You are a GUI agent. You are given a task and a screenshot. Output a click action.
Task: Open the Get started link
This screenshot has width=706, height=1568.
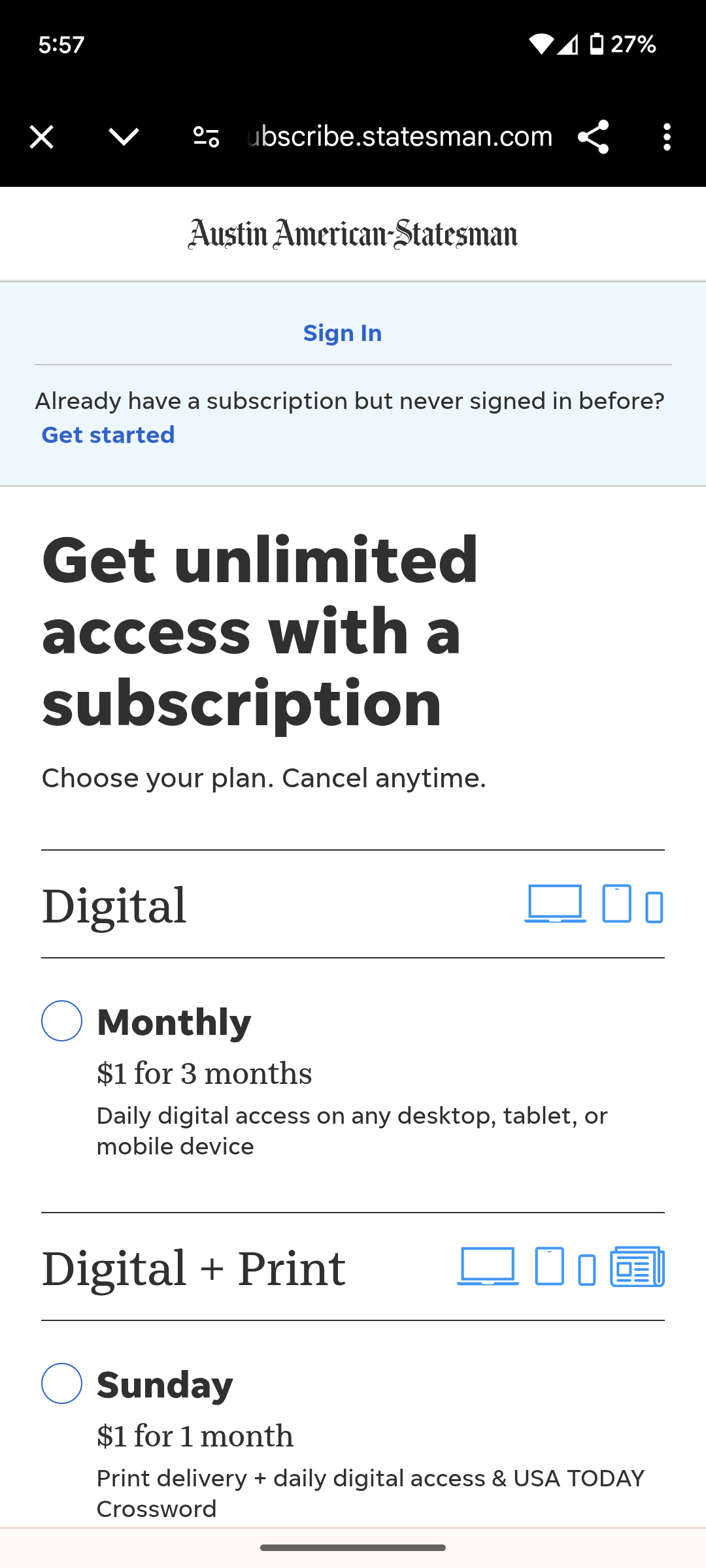click(x=109, y=435)
